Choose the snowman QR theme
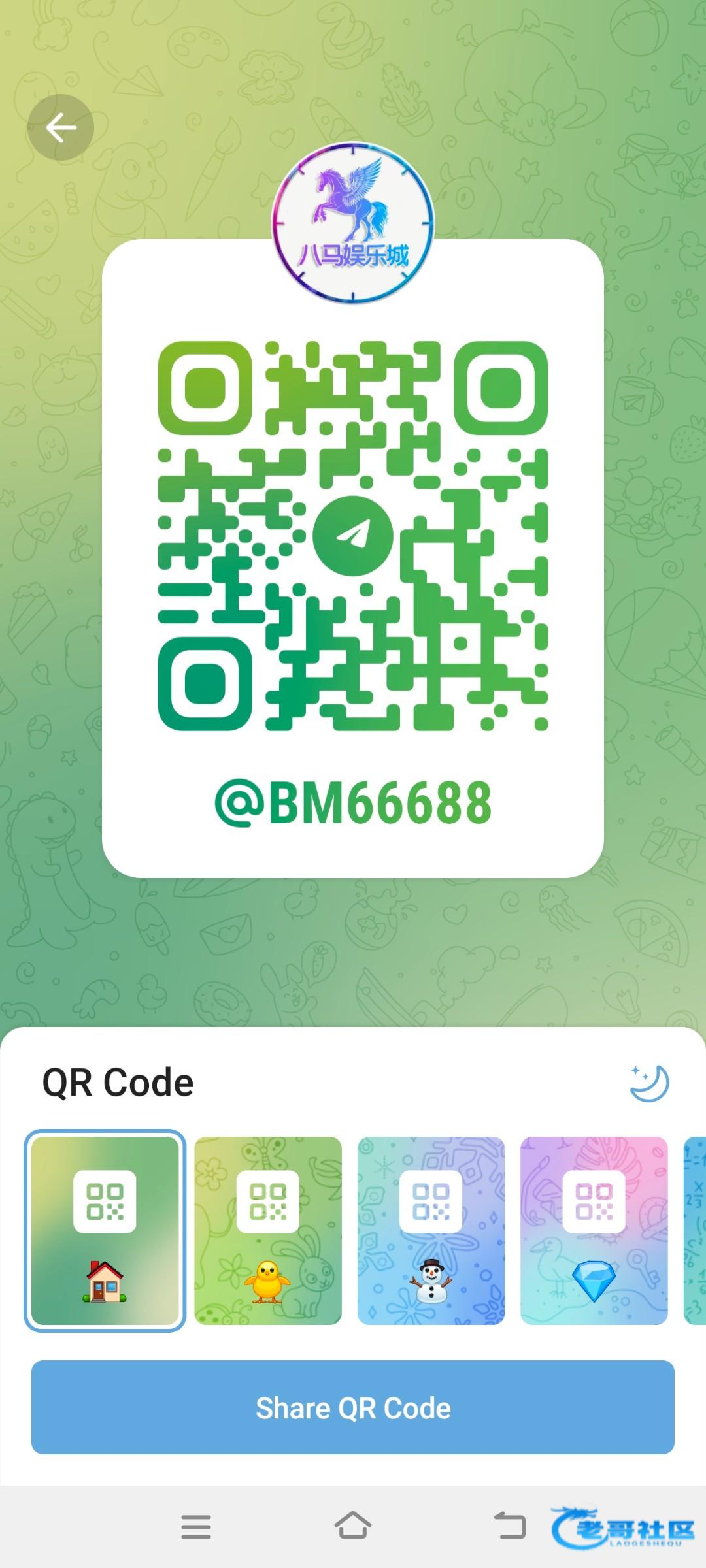The width and height of the screenshot is (706, 1568). pyautogui.click(x=431, y=1230)
